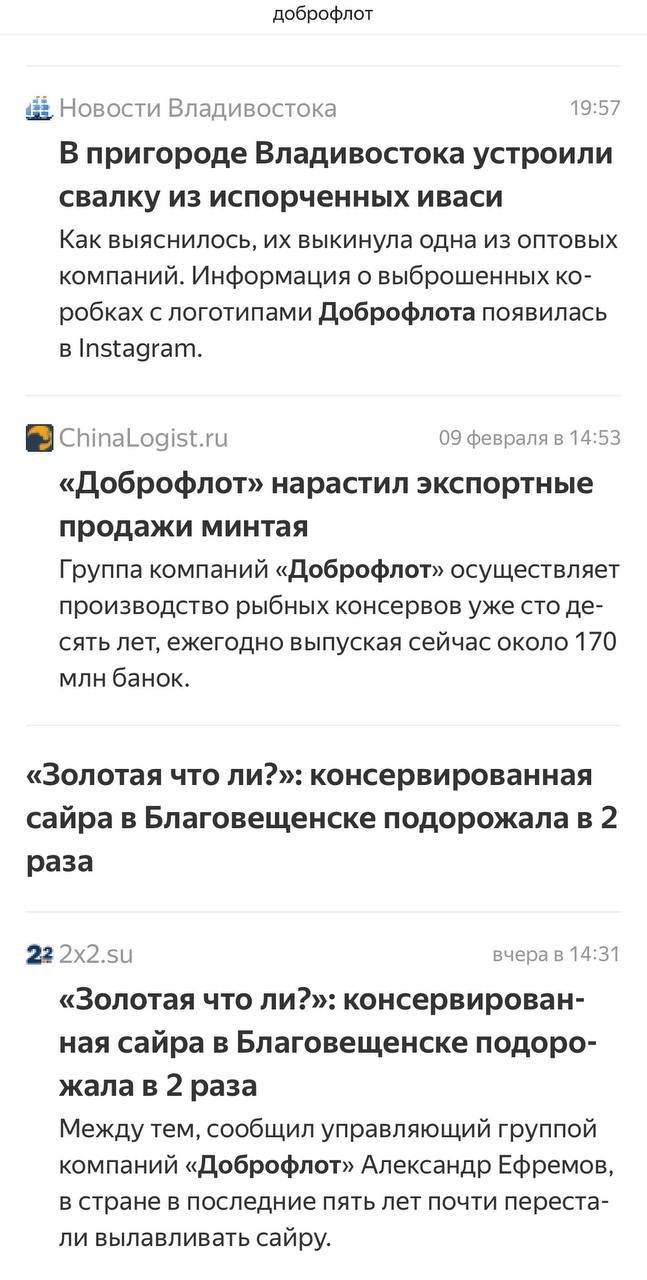Open the Новости Владивостока source
The height and width of the screenshot is (1280, 647).
(x=197, y=108)
